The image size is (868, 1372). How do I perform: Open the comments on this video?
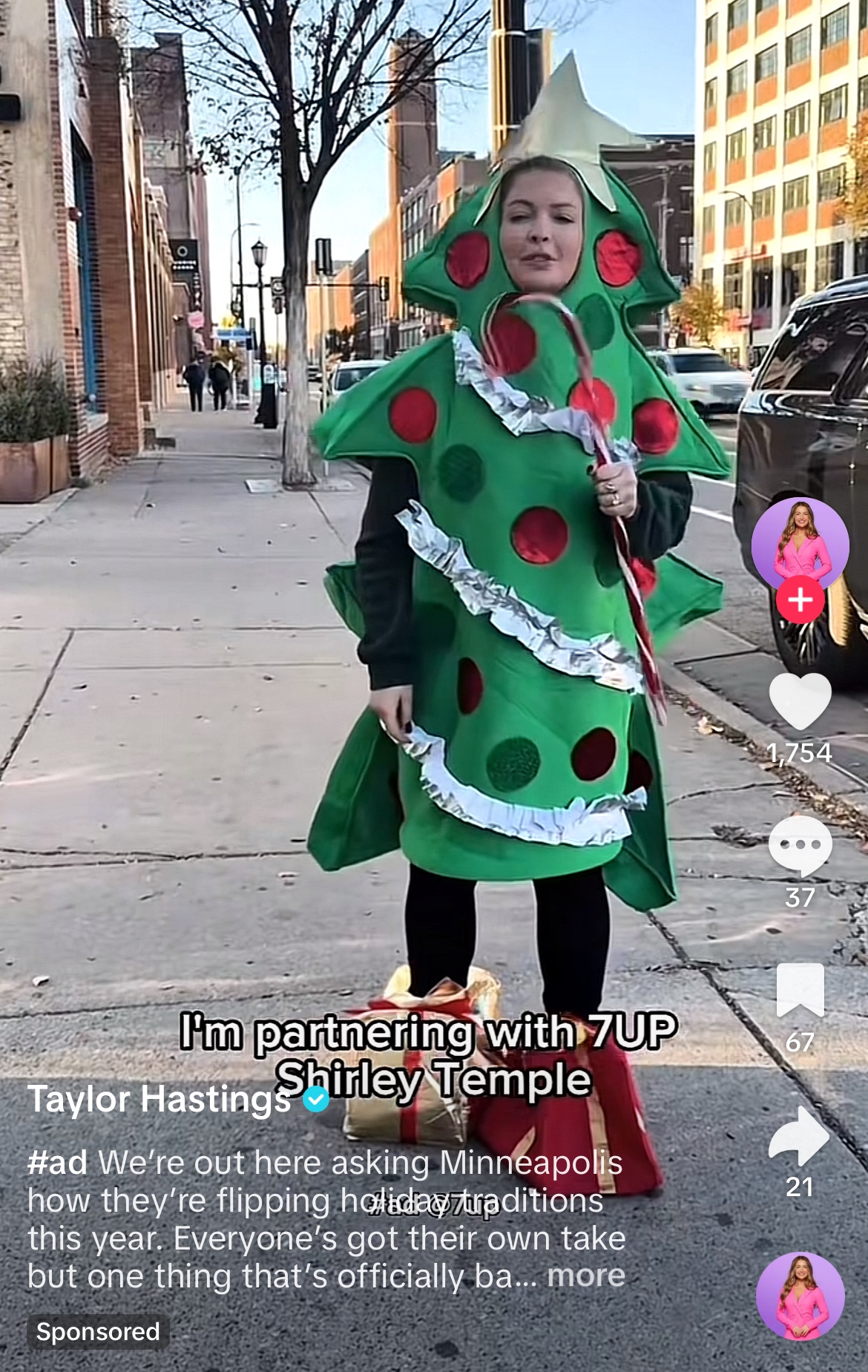[x=800, y=846]
